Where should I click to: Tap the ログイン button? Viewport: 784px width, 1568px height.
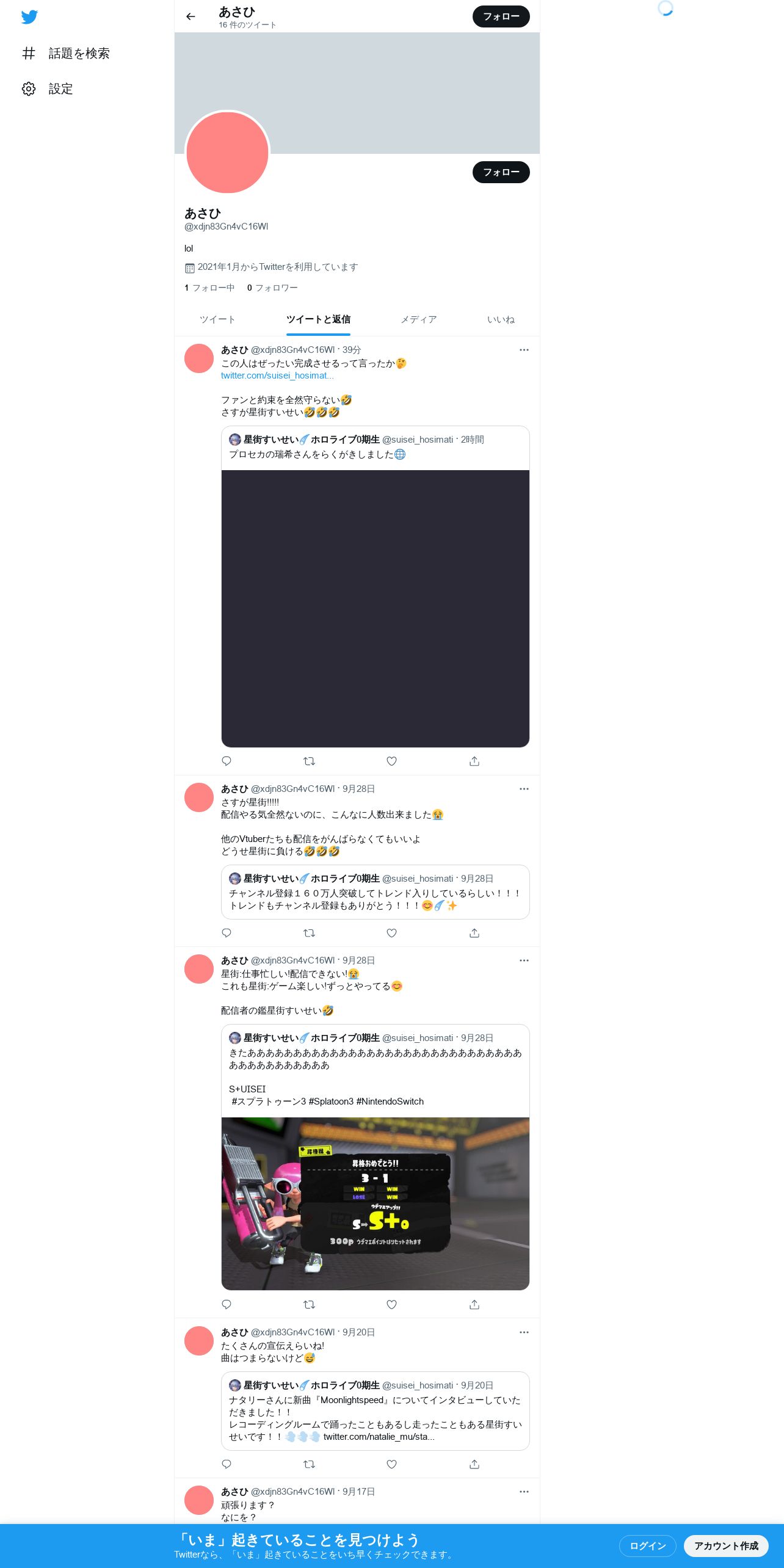pos(647,1545)
